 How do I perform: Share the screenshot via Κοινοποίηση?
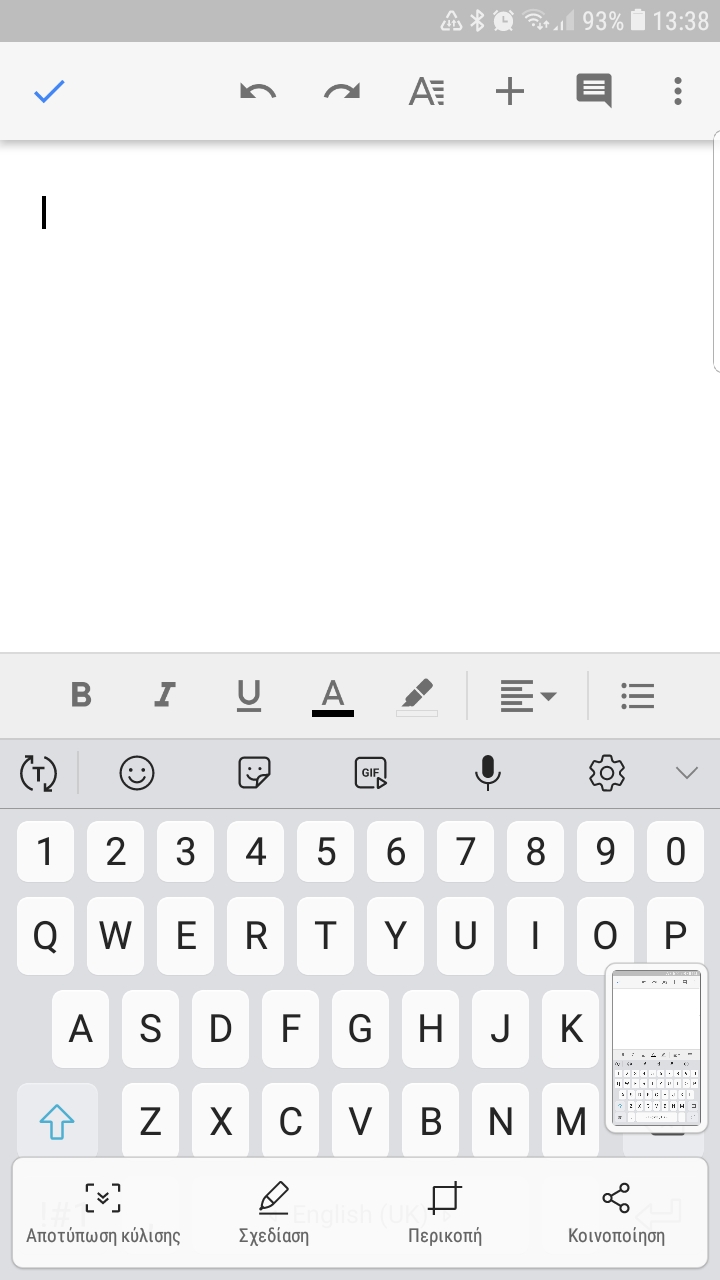pyautogui.click(x=616, y=1214)
